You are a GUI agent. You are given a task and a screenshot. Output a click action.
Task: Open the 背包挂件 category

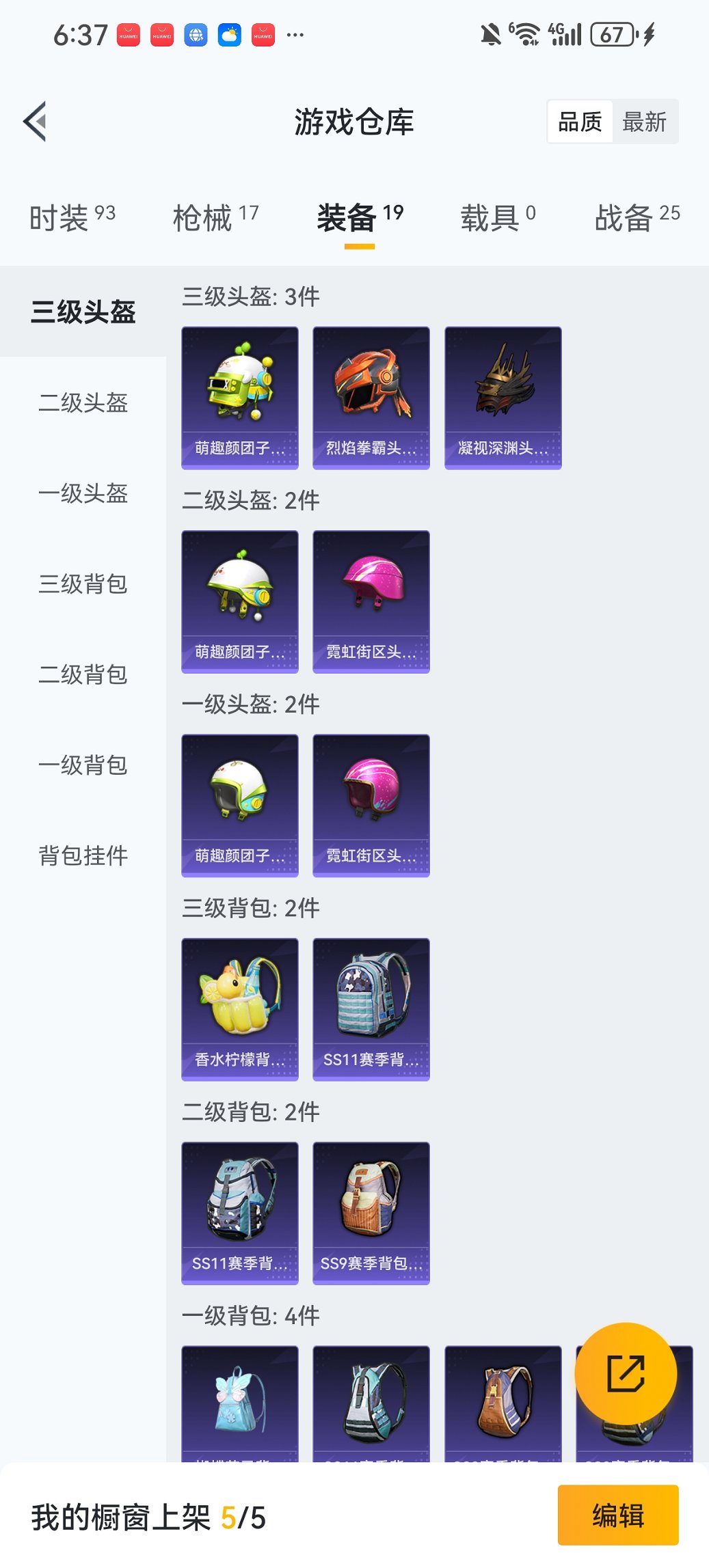83,855
